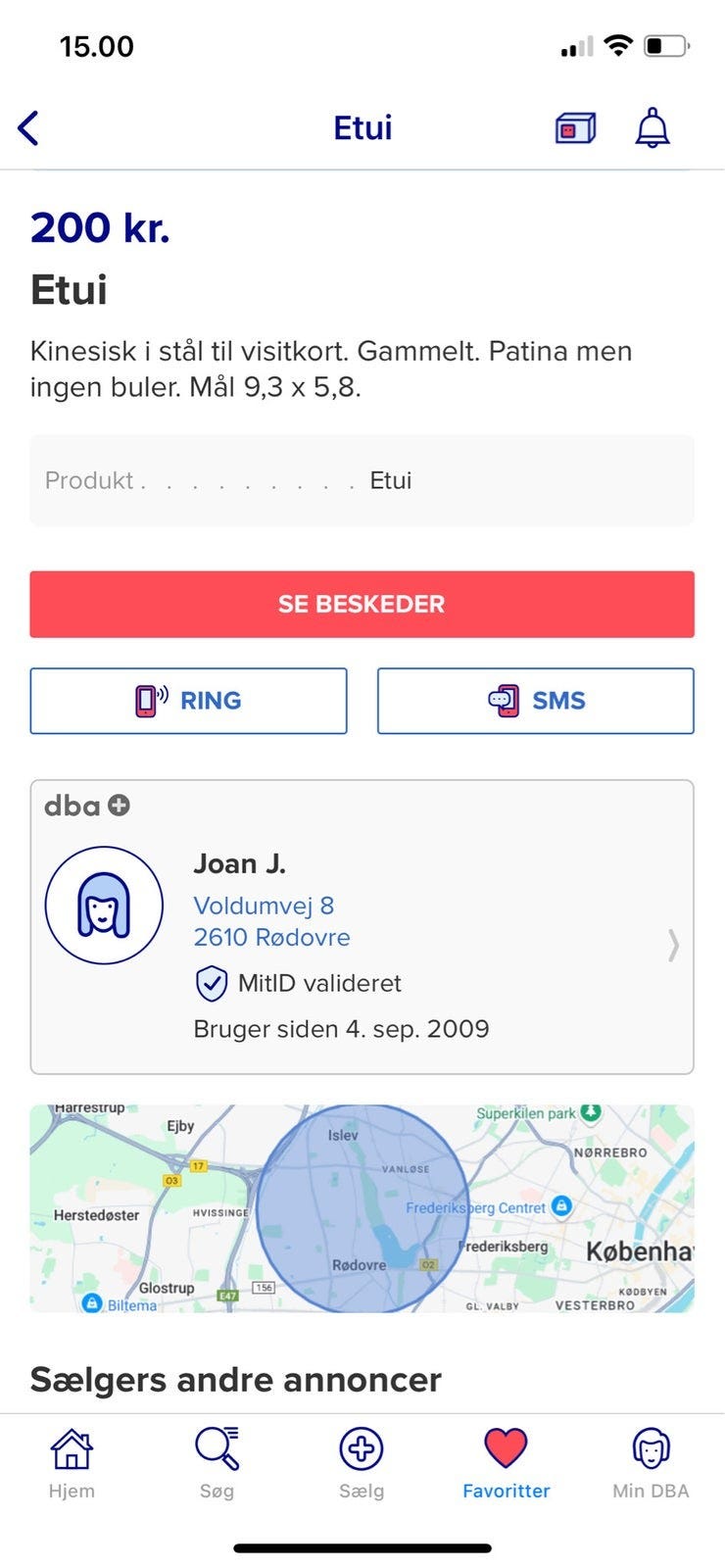Go to the Min DBA tab

[651, 1463]
